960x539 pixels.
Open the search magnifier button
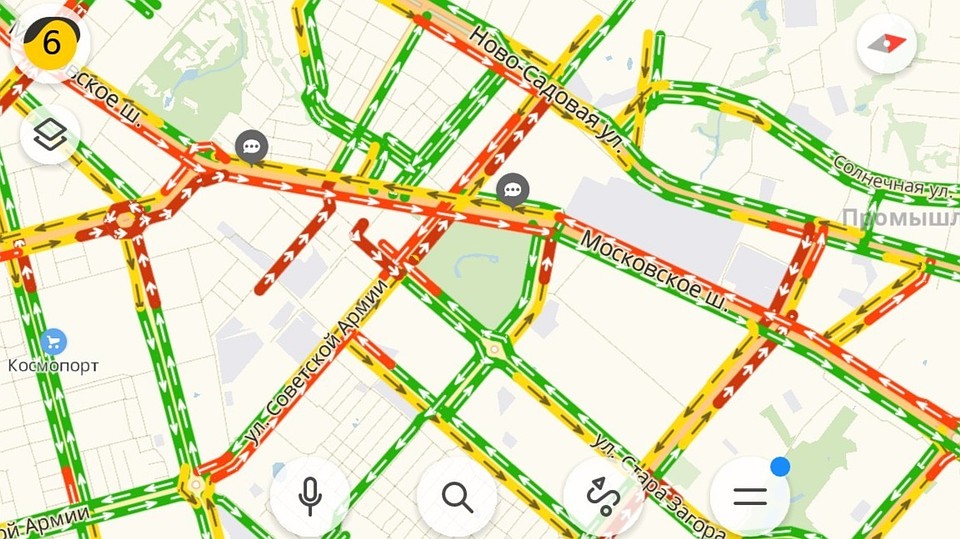[457, 496]
